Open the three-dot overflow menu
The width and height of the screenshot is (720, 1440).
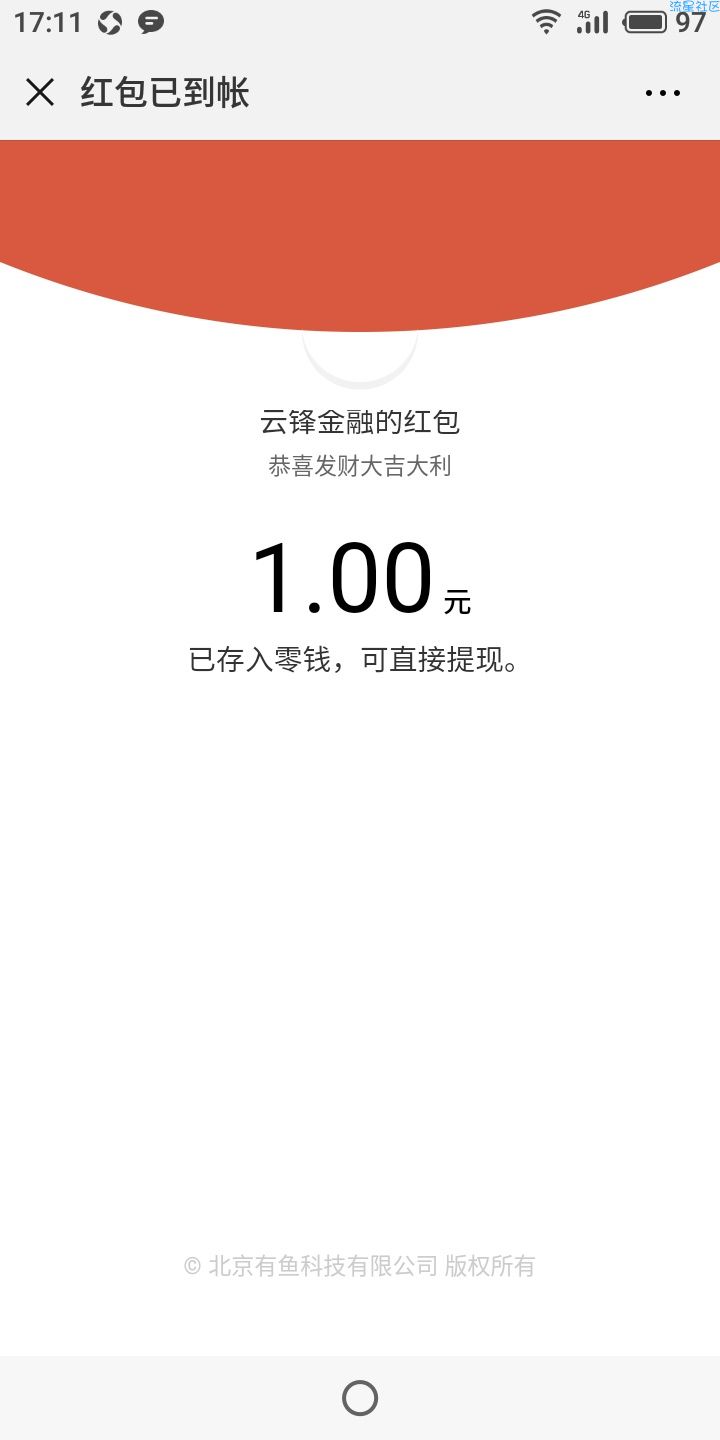(x=662, y=93)
